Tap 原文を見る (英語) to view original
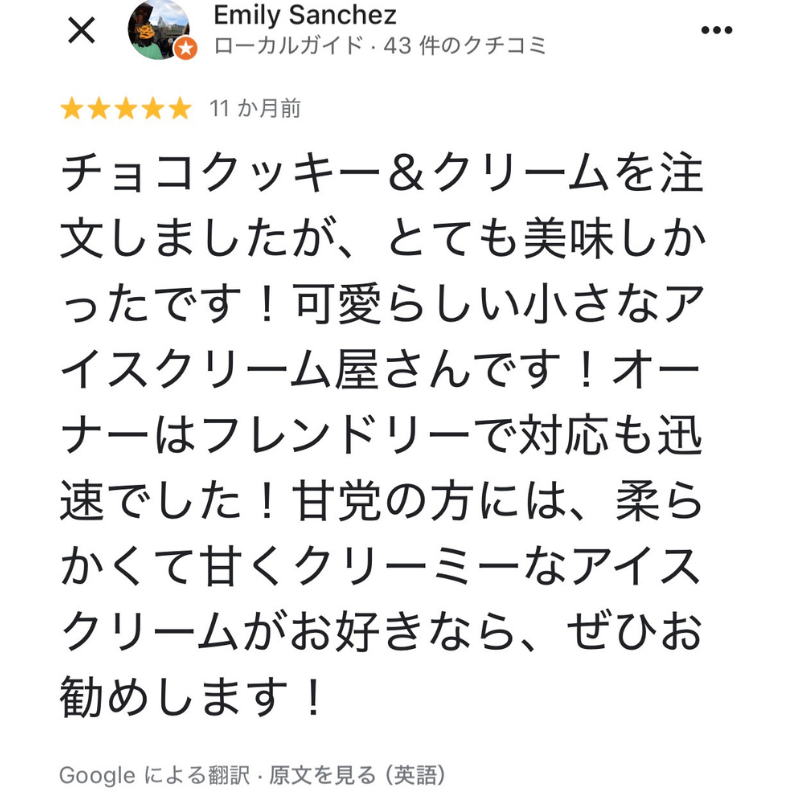This screenshot has width=798, height=798. click(x=357, y=775)
